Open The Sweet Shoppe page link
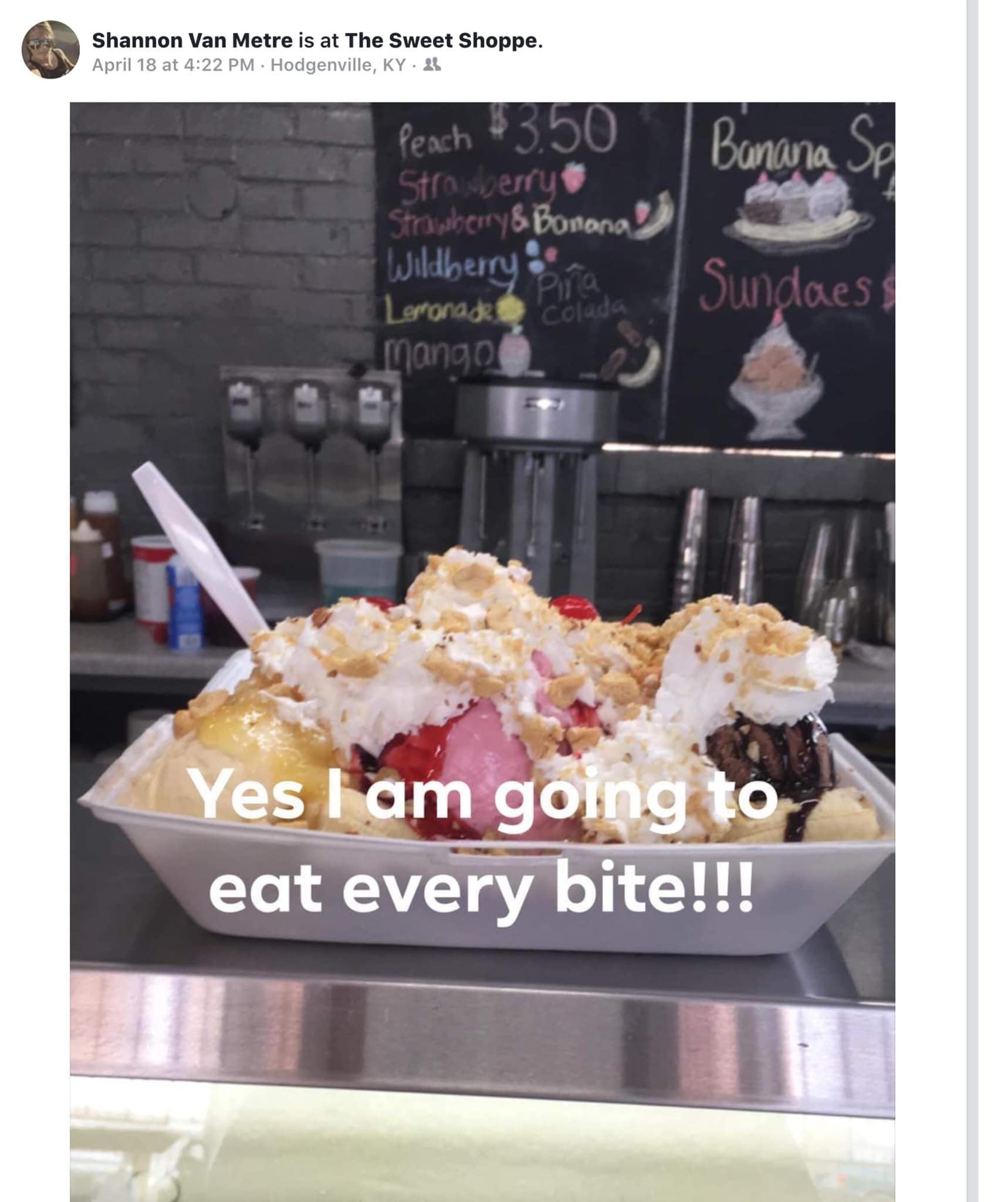The width and height of the screenshot is (1008, 1202). tap(441, 40)
